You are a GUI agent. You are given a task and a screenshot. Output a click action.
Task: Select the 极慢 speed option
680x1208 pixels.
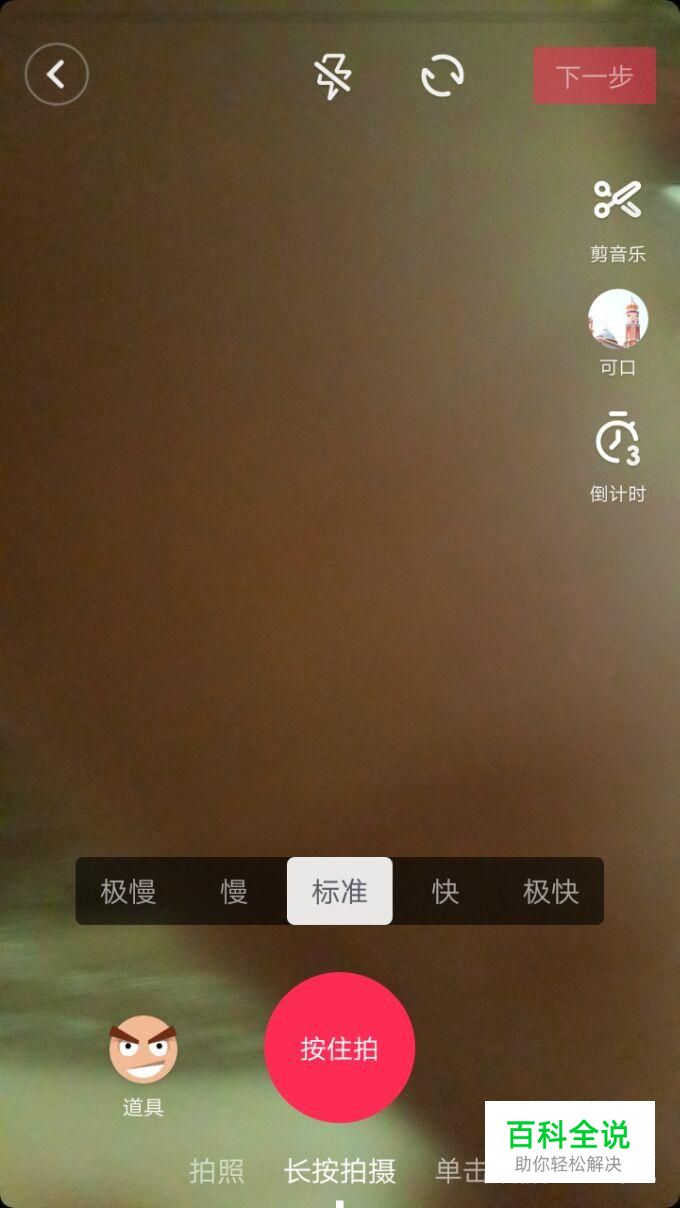[128, 891]
